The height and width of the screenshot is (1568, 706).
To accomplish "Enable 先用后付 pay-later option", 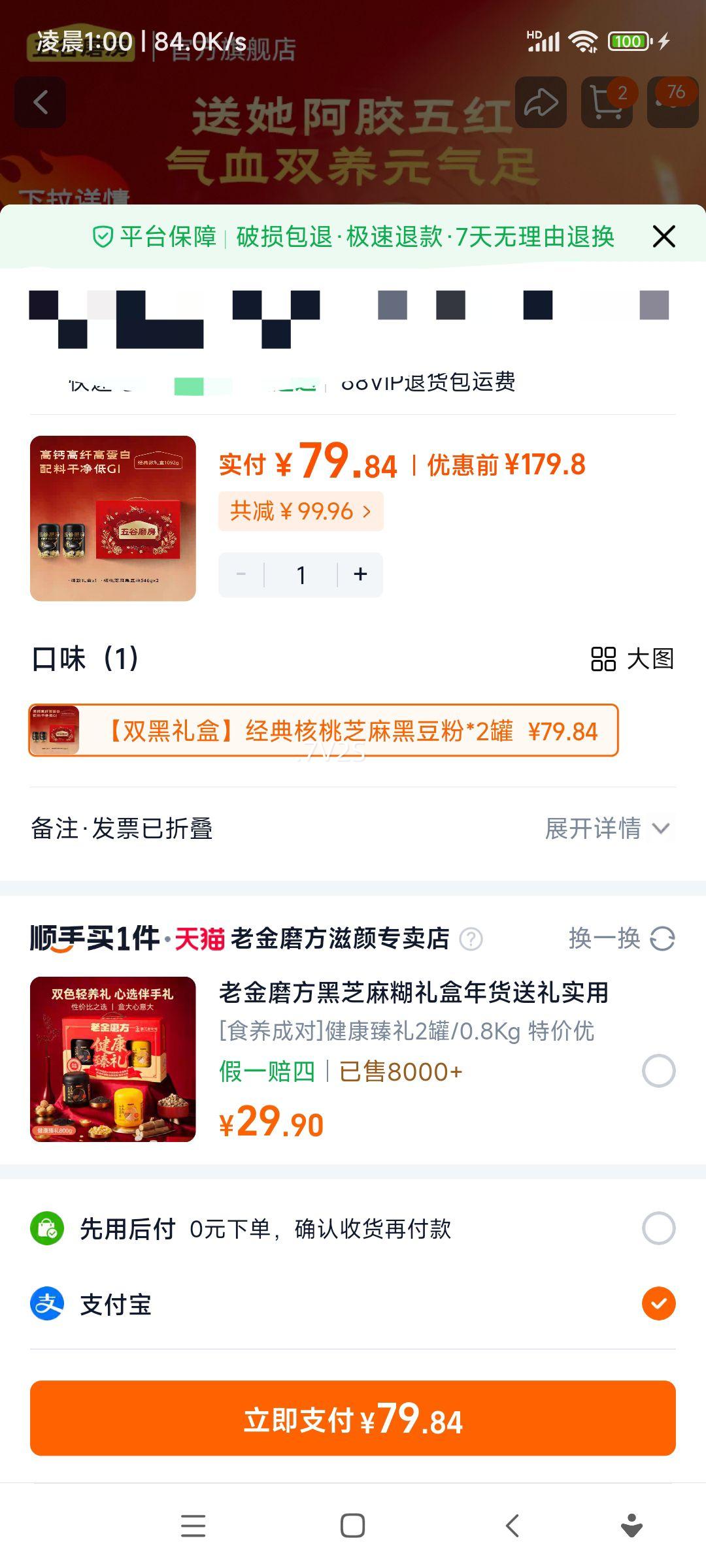I will (x=658, y=1228).
